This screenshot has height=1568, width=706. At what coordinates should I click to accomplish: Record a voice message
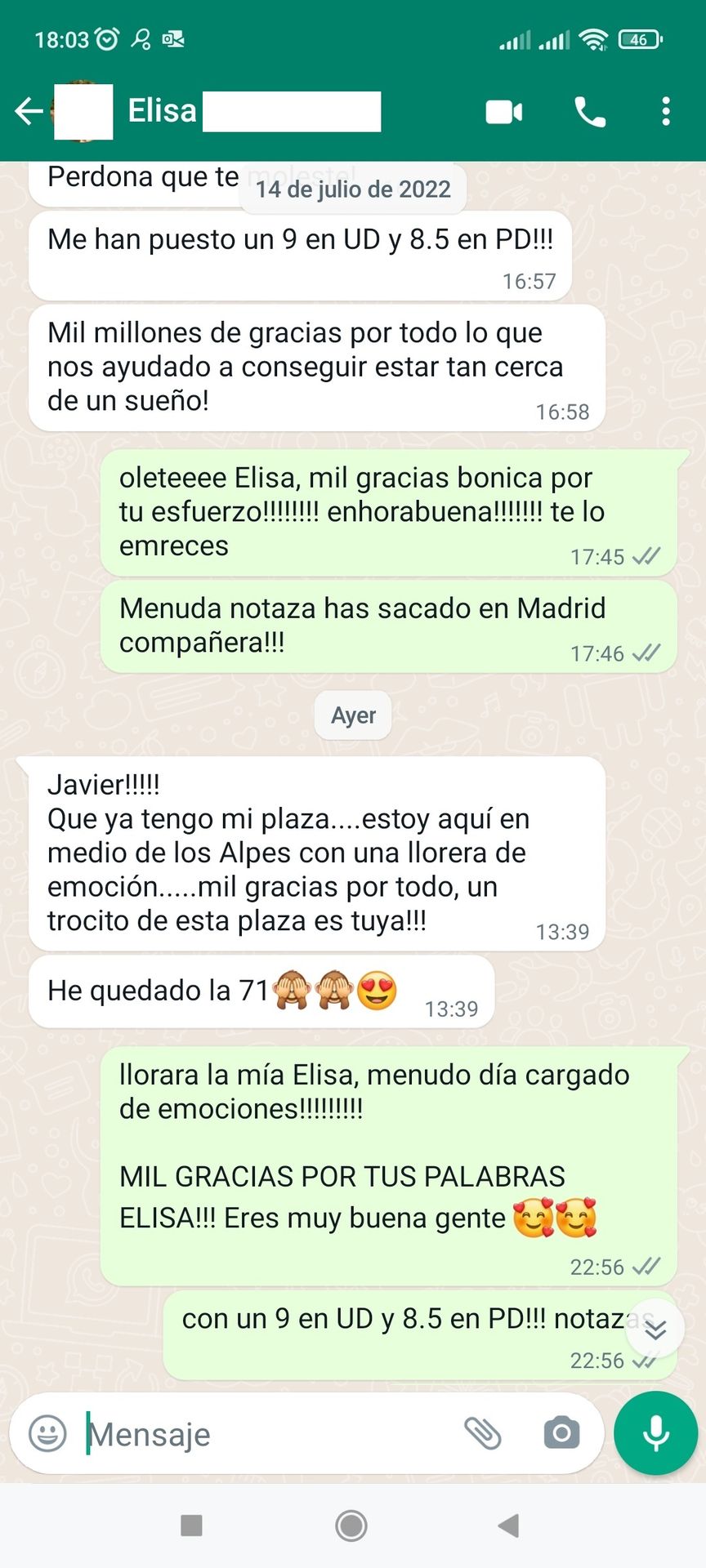tap(655, 1433)
